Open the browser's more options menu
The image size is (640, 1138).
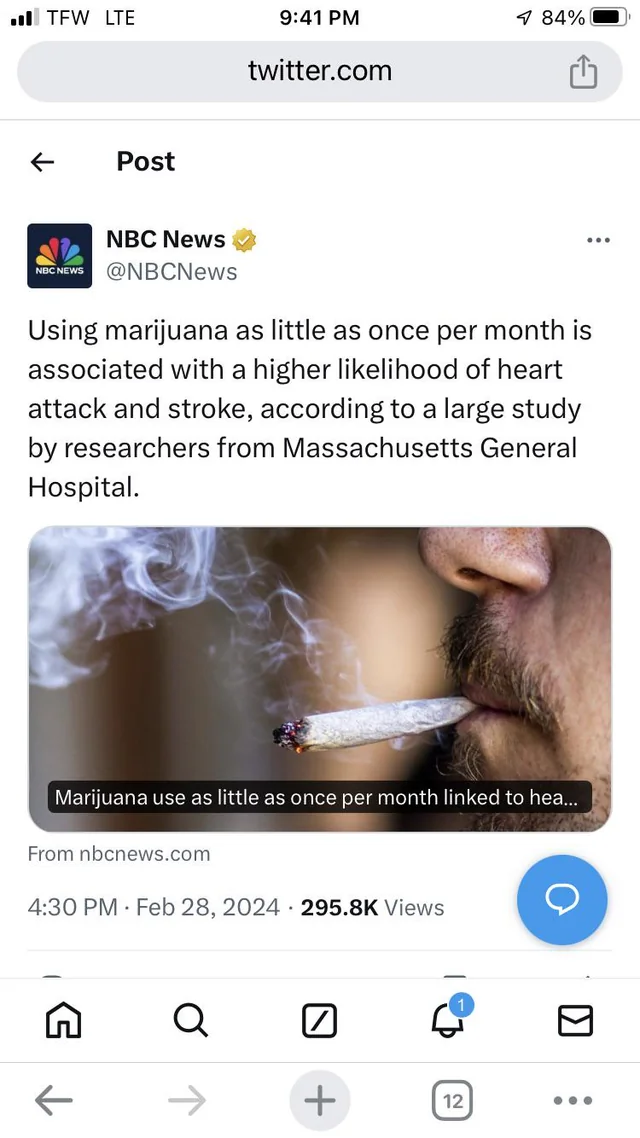coord(573,1101)
